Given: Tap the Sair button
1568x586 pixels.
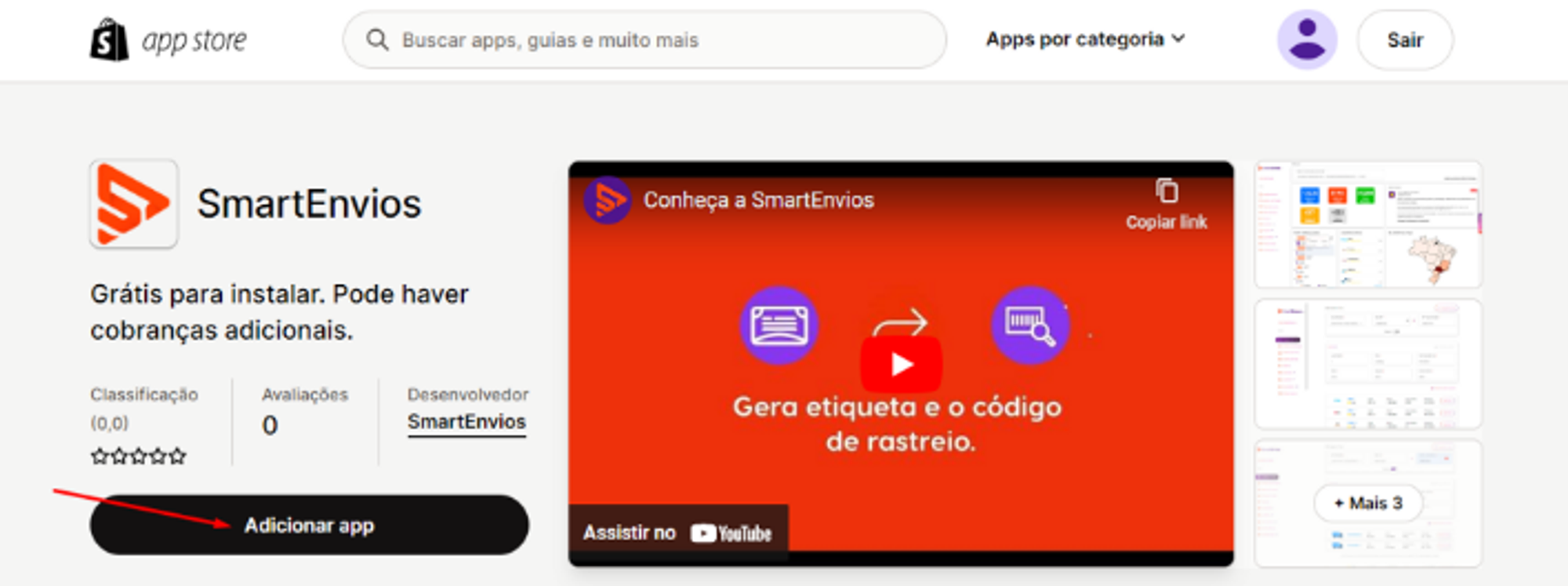Looking at the screenshot, I should [1404, 40].
